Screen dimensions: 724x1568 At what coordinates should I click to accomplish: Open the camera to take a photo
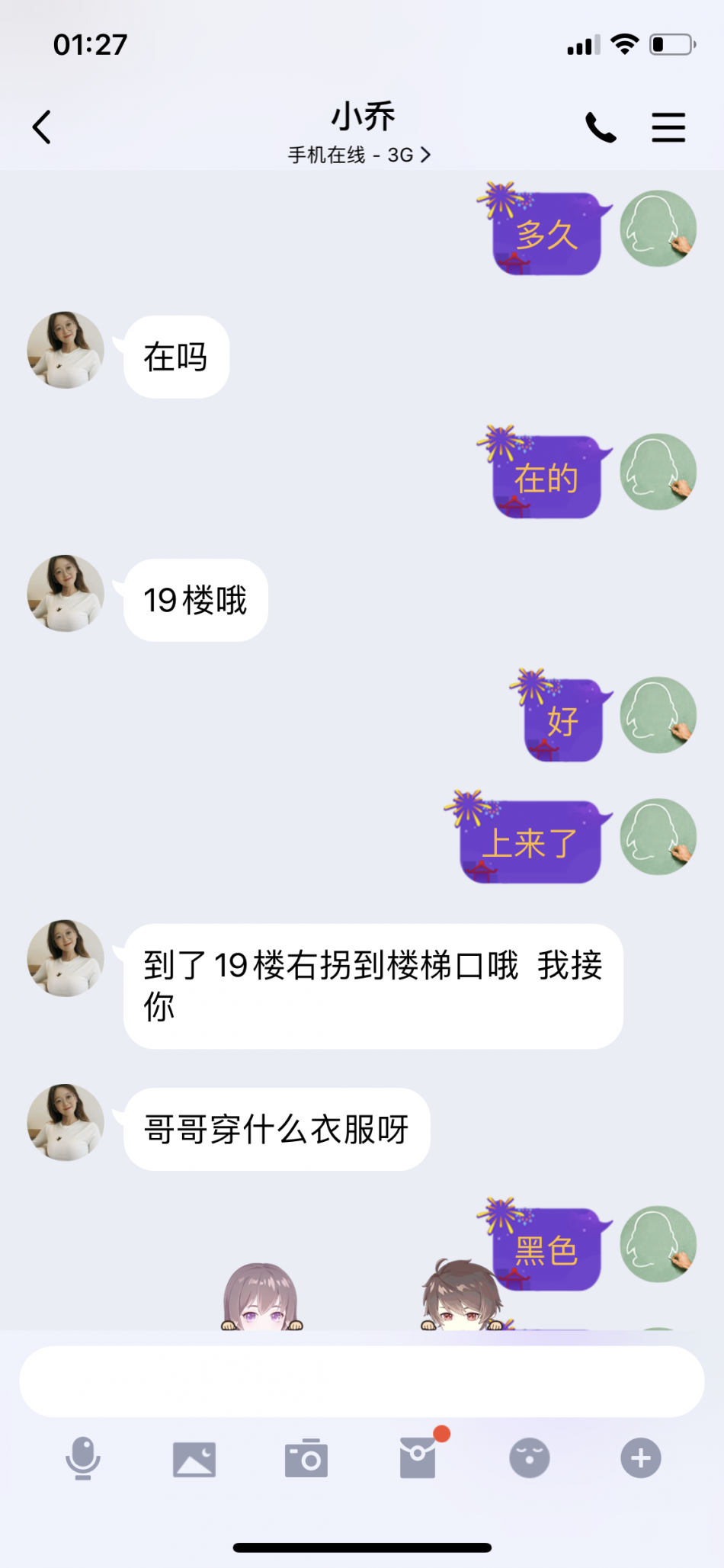point(306,1459)
